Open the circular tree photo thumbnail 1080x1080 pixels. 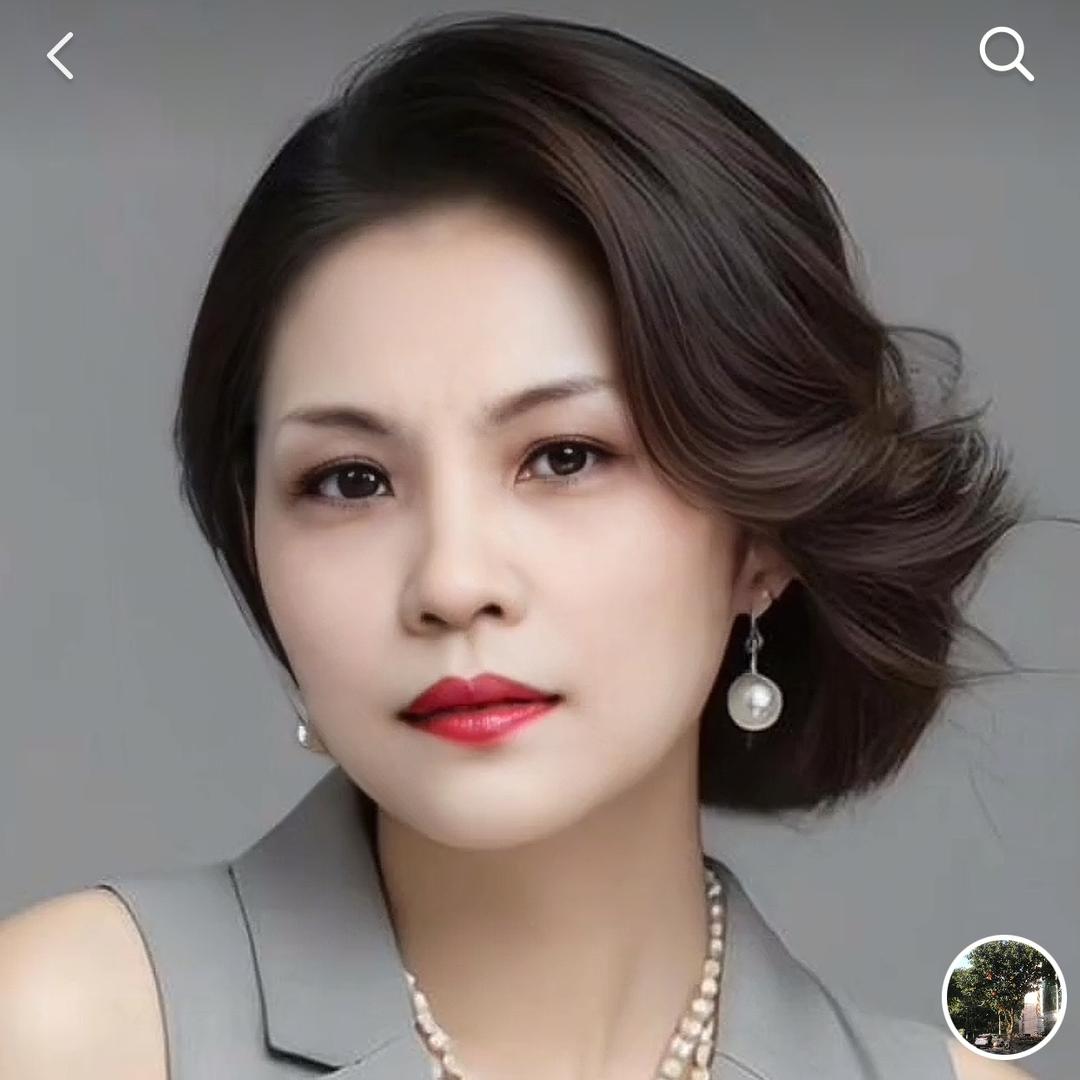point(1004,996)
